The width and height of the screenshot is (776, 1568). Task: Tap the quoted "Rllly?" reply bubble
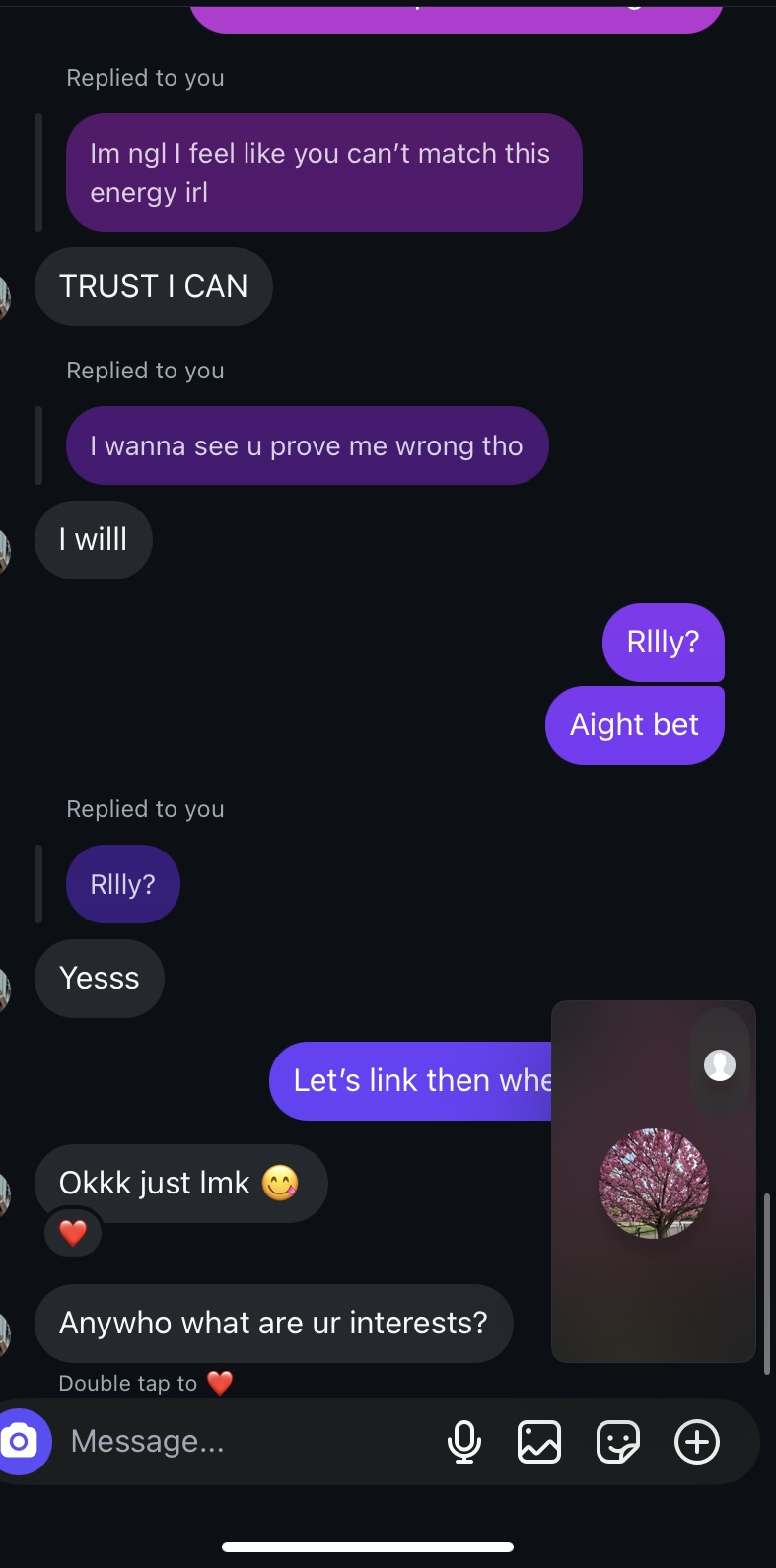(x=123, y=884)
